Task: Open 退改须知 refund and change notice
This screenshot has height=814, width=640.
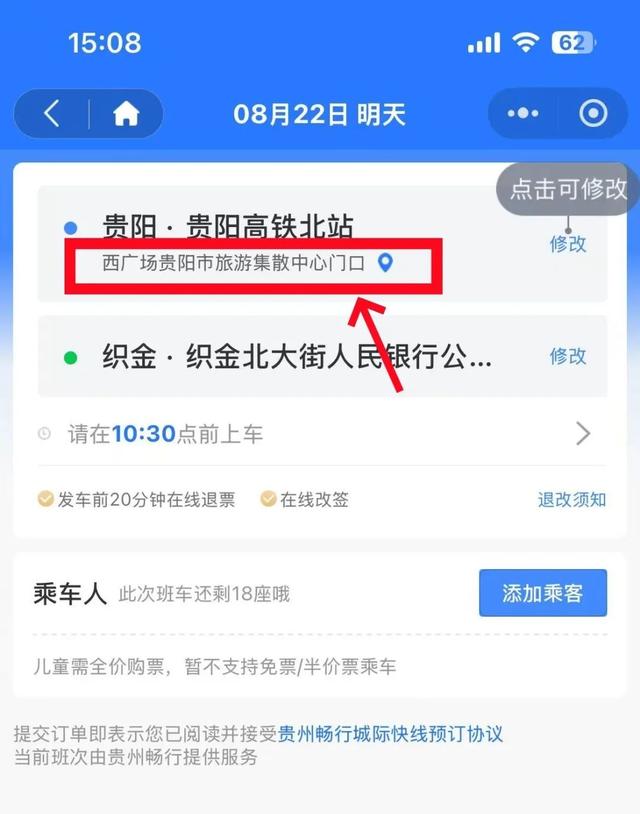Action: pos(571,499)
